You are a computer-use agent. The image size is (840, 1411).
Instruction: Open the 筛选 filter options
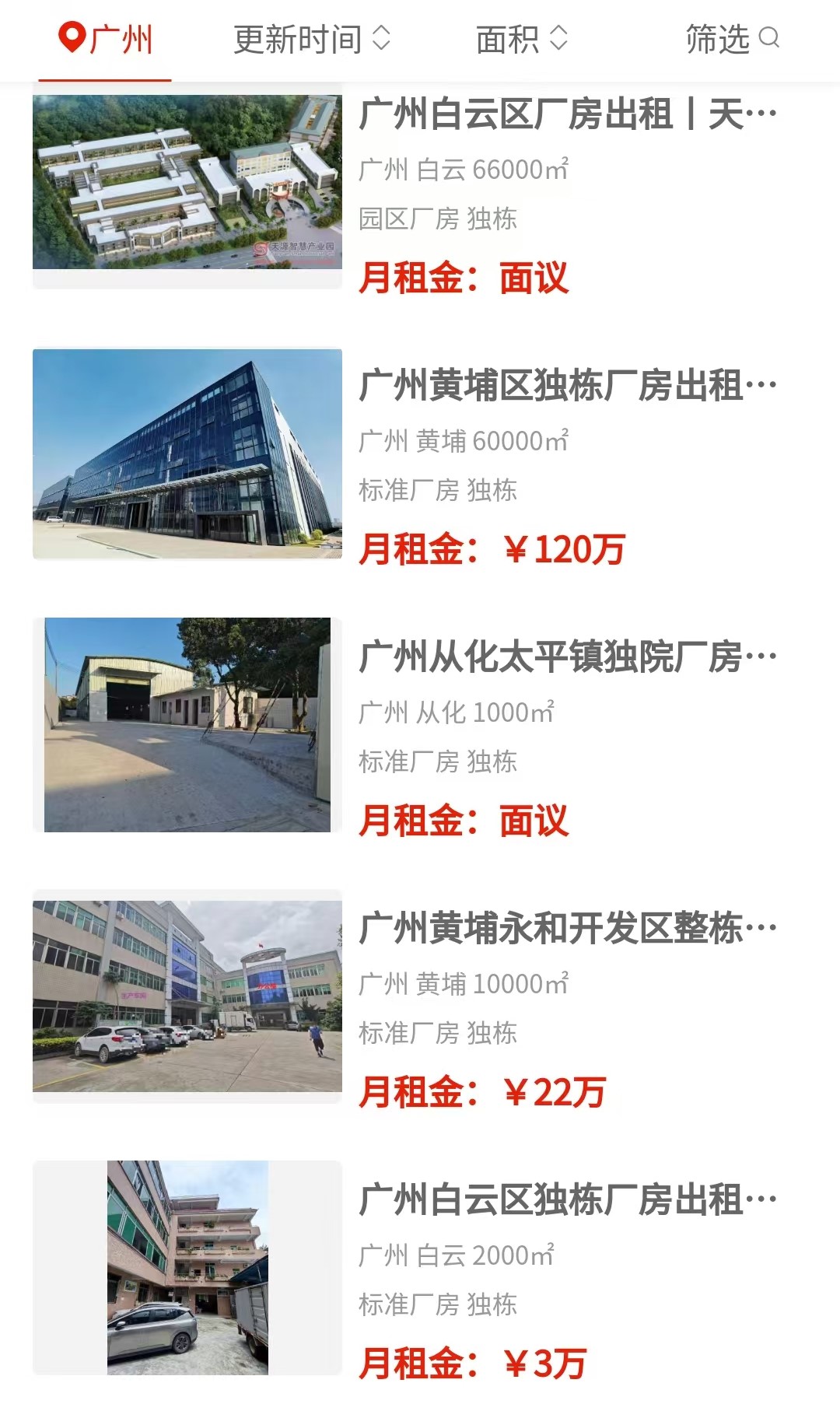pyautogui.click(x=731, y=39)
